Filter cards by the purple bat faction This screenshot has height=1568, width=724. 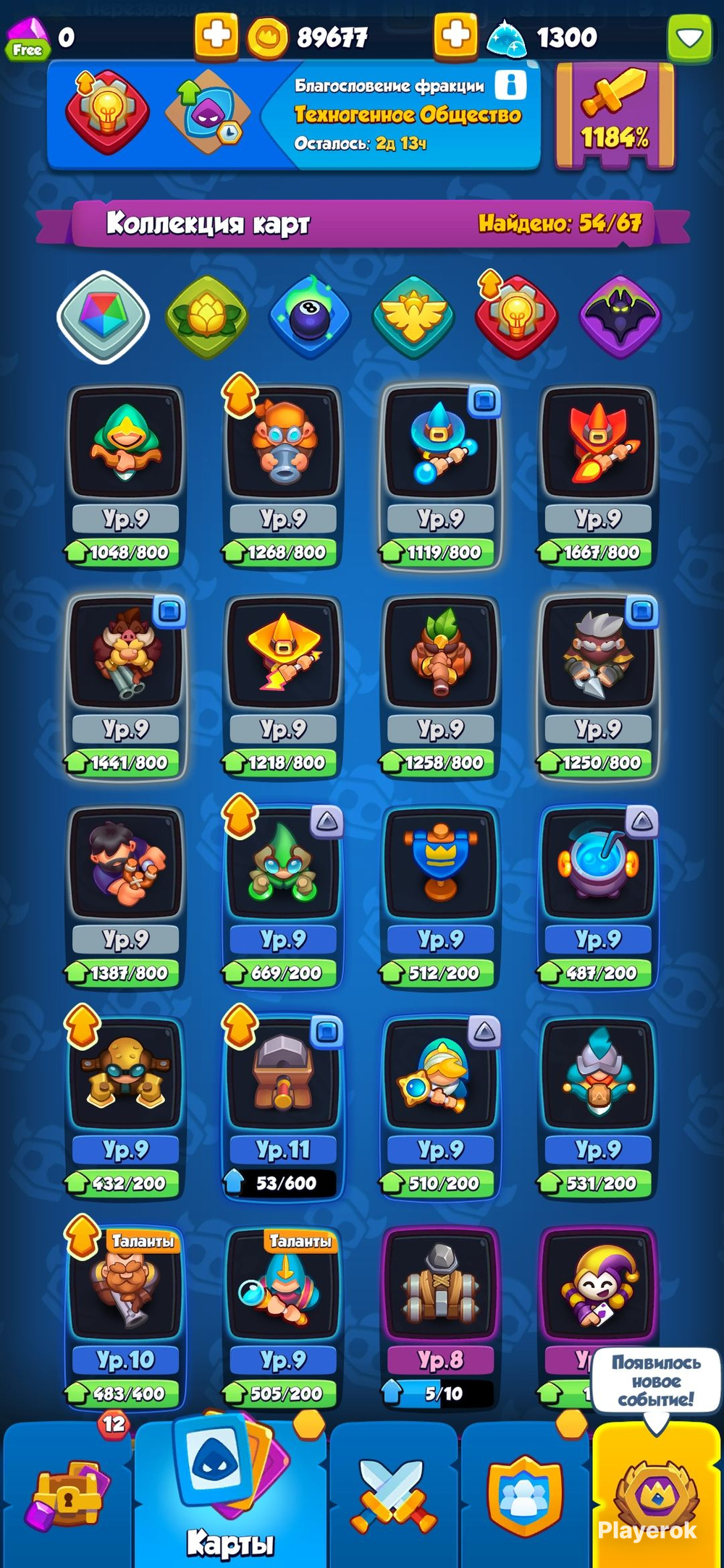click(x=620, y=317)
